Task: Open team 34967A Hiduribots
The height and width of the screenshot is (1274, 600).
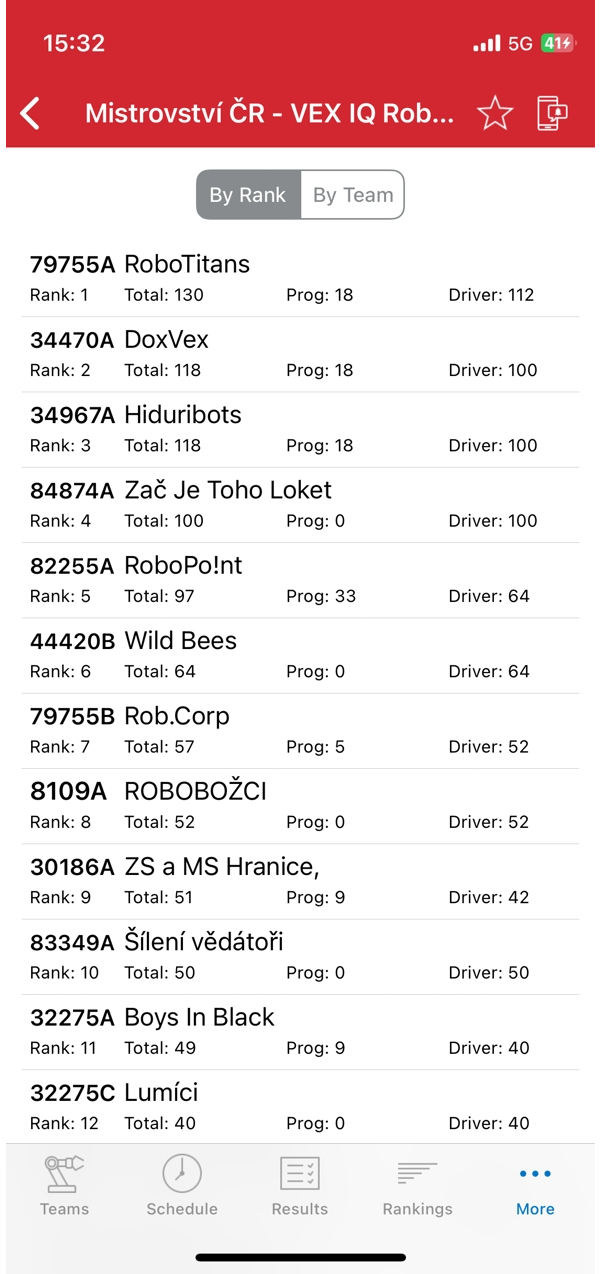Action: (x=300, y=430)
